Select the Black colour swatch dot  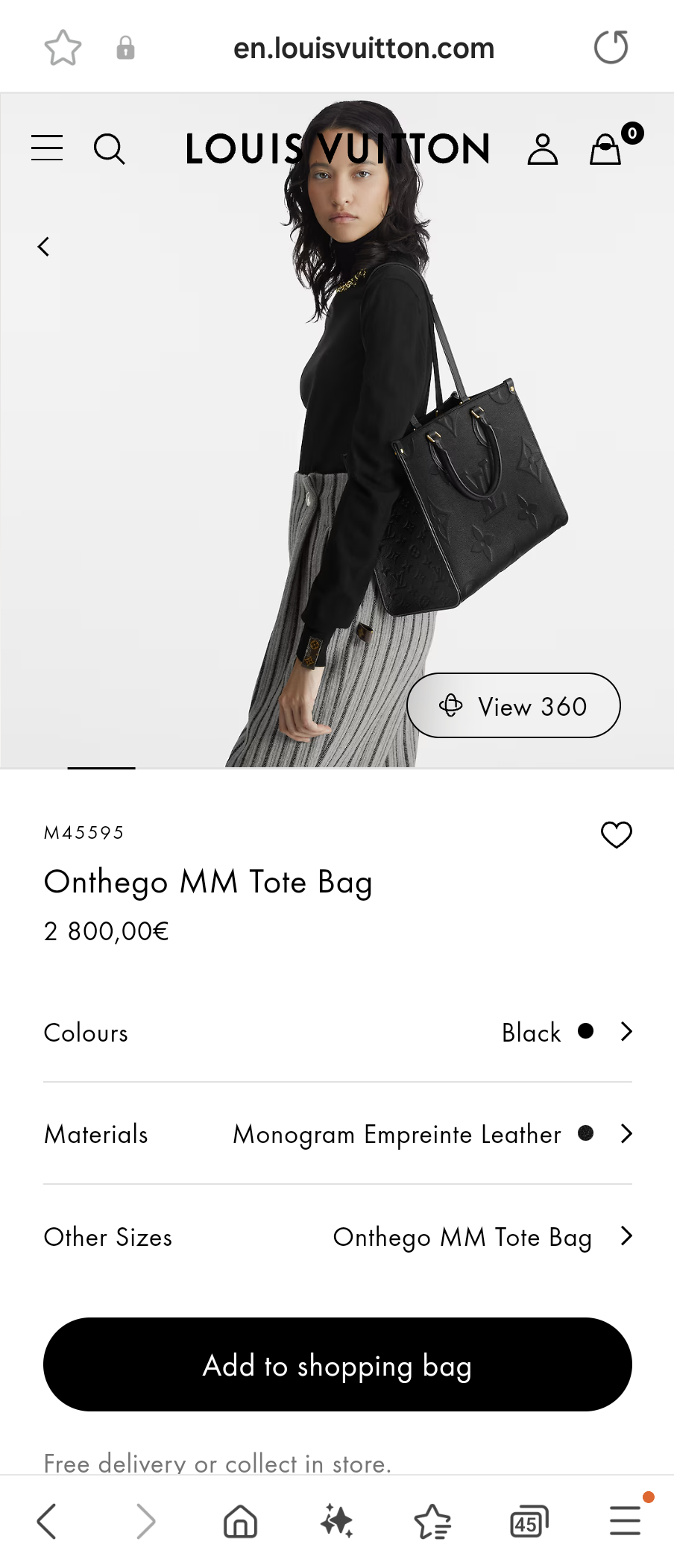coord(587,1032)
